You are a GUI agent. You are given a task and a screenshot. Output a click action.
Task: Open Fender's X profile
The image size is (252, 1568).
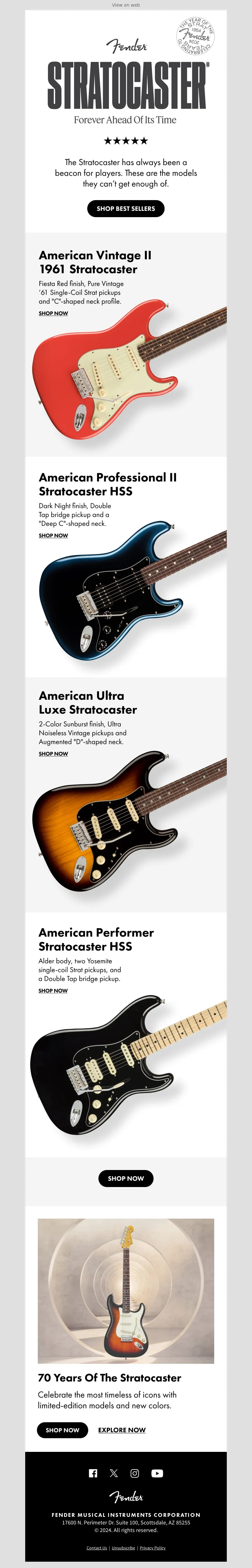(x=113, y=1473)
